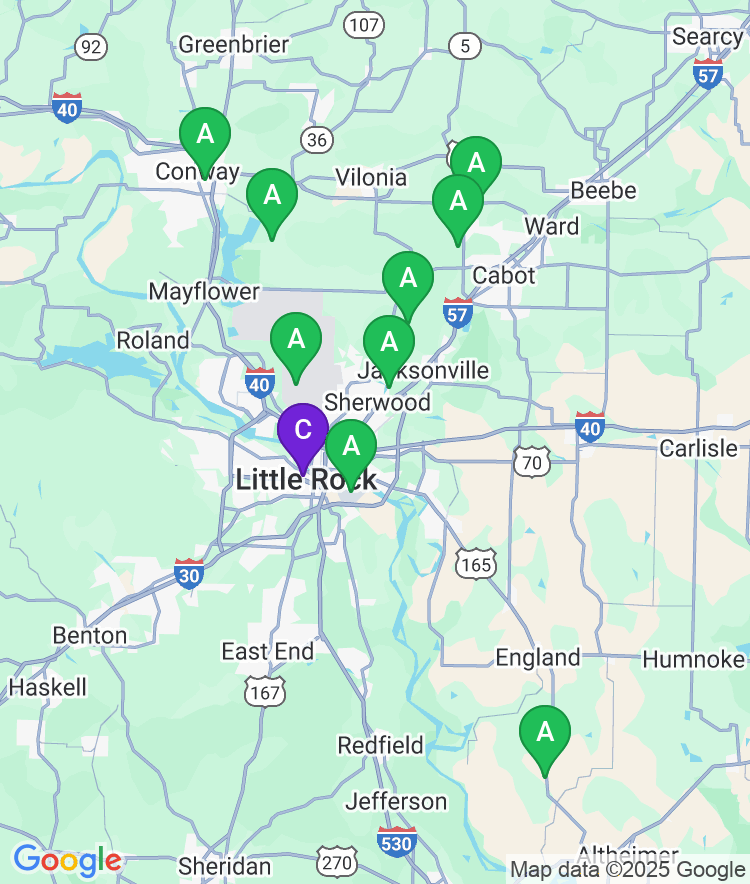Screen dimensions: 750x884
Task: Click the A marker east of Little Rock
Action: pos(352,445)
